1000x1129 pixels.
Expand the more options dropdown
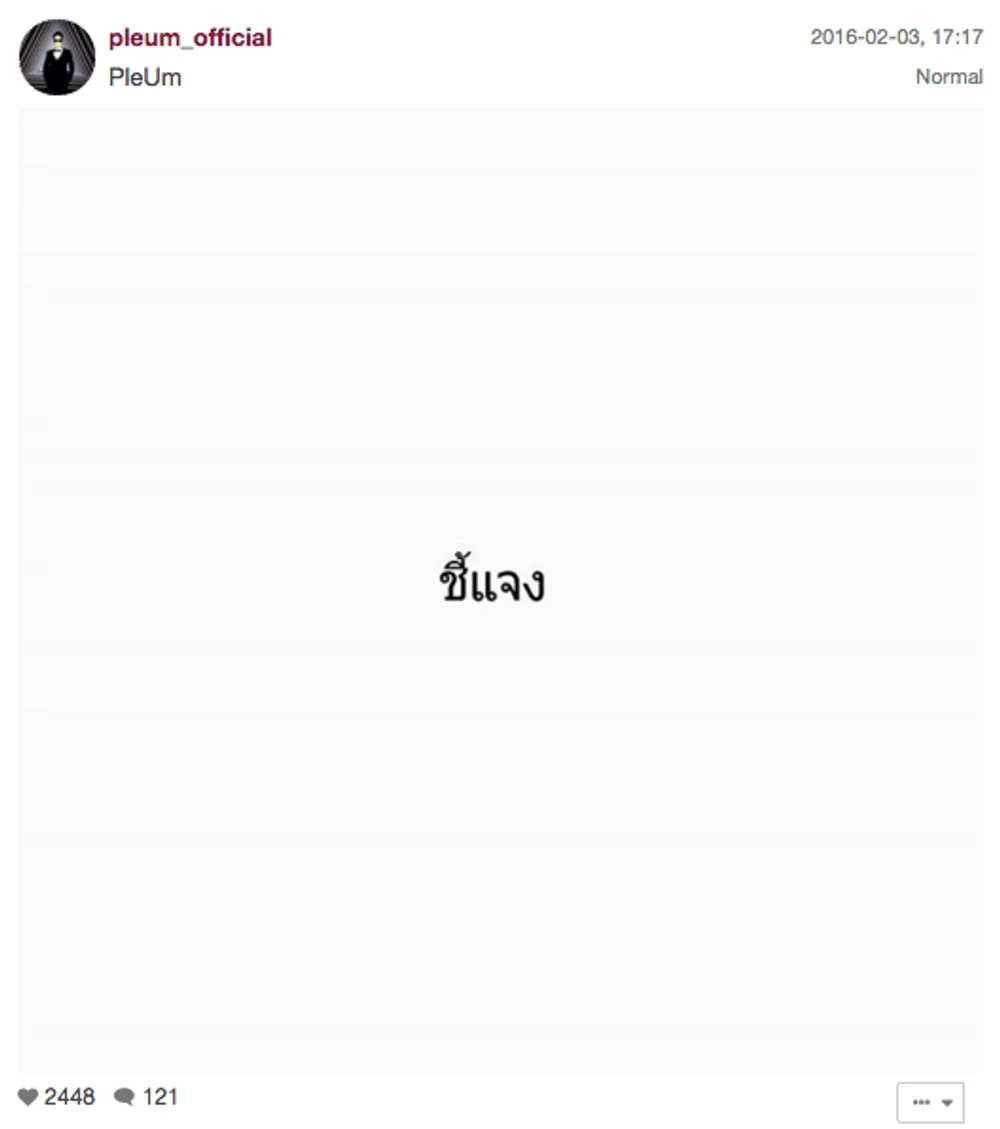(930, 1102)
